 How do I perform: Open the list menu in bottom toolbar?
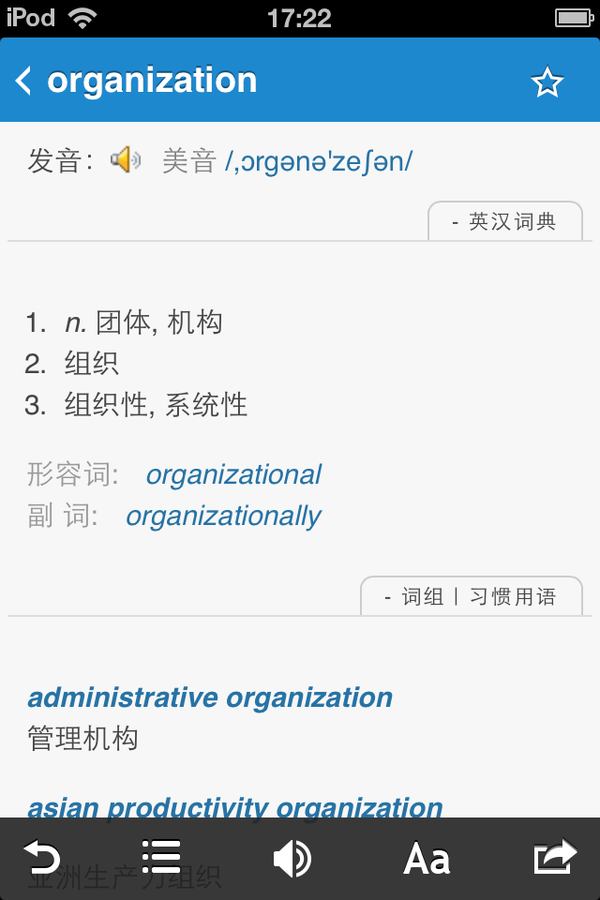click(160, 858)
